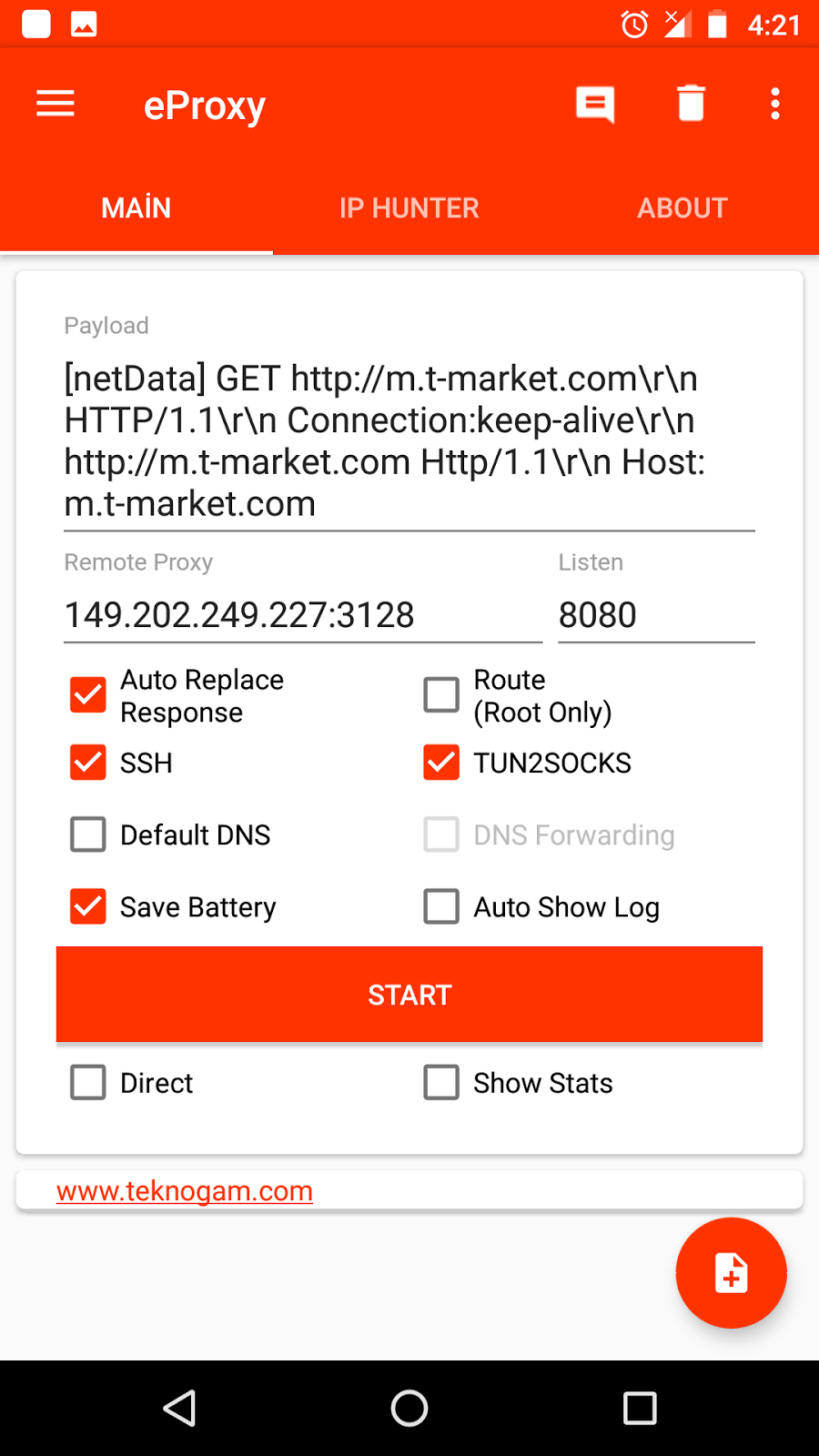Enable Route (Root Only) checkbox
The image size is (819, 1456).
coord(441,695)
